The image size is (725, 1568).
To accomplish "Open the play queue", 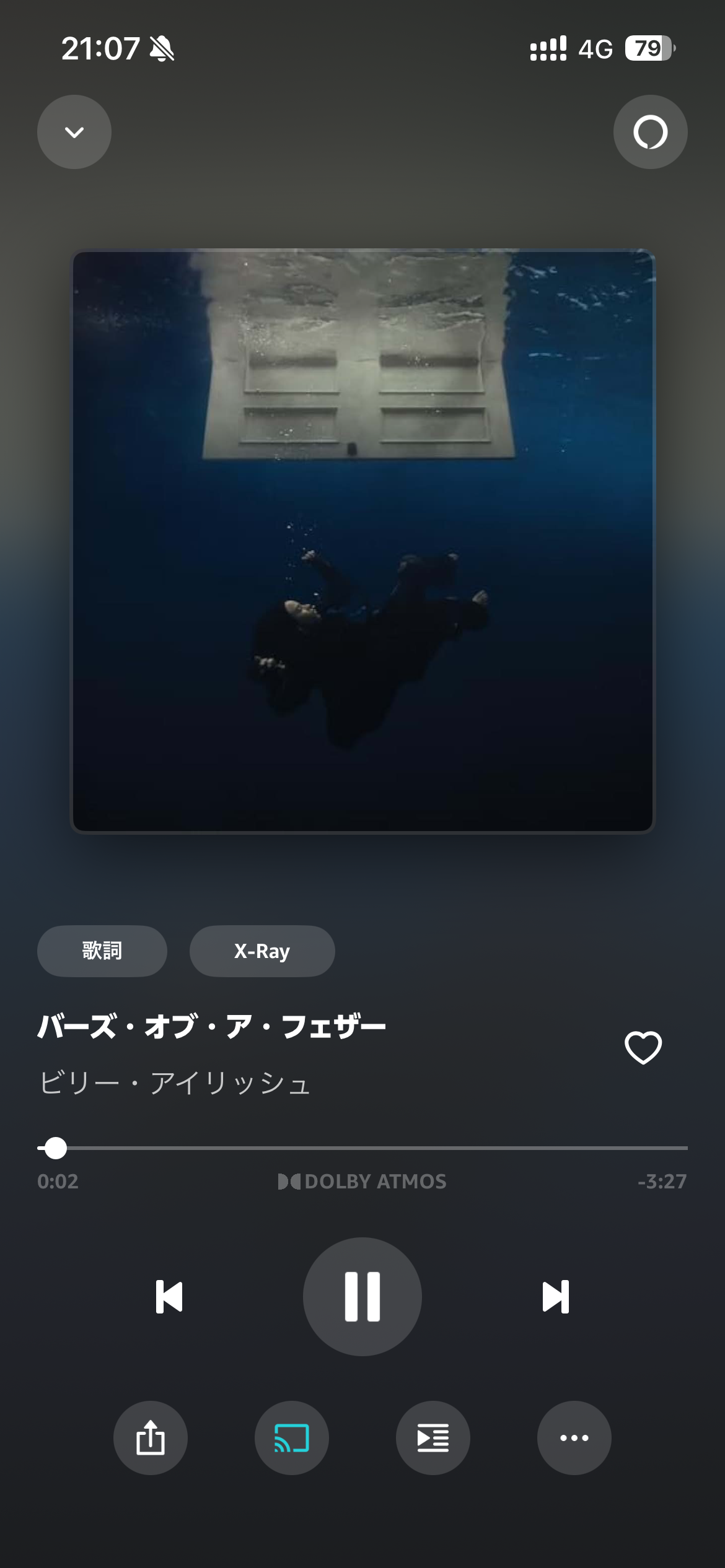I will click(x=433, y=1437).
